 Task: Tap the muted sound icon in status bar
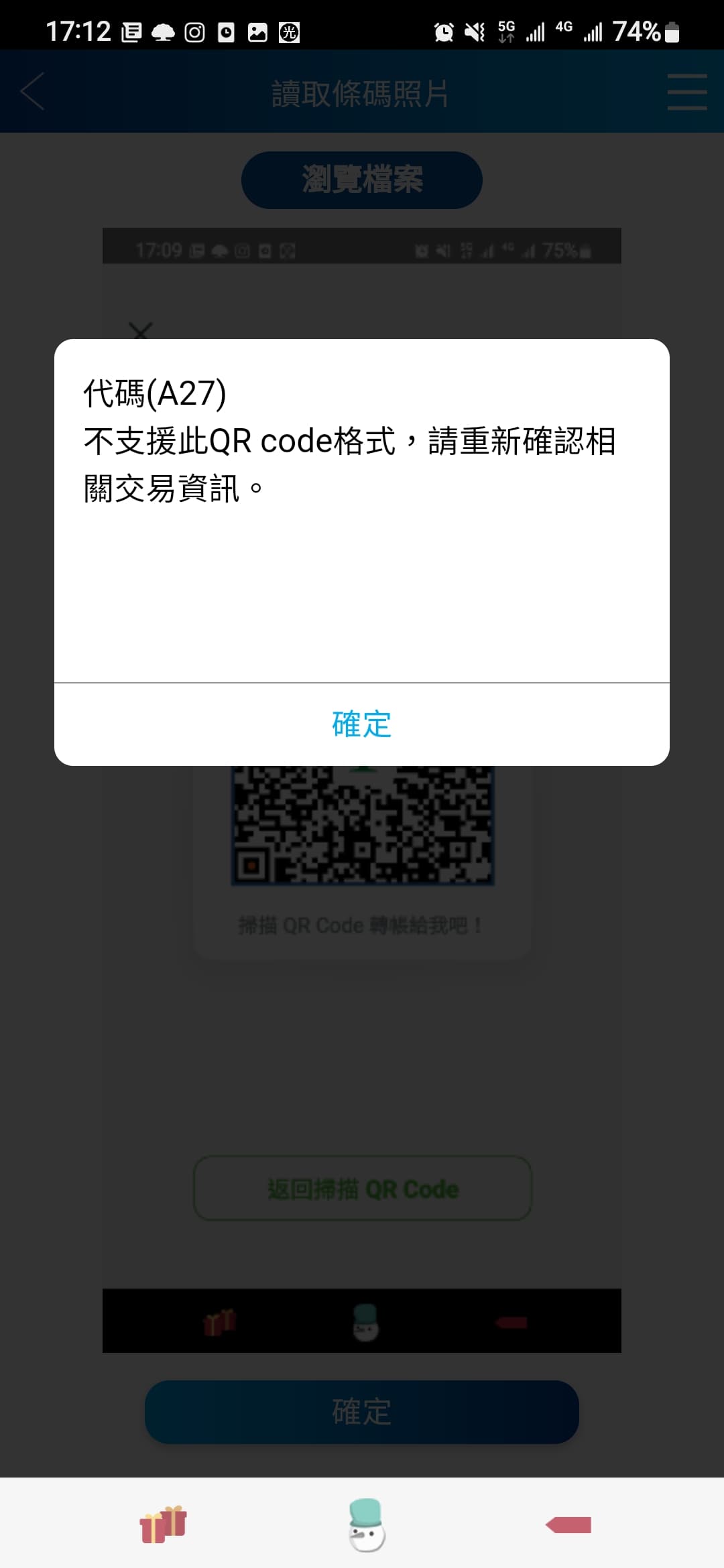coord(474,31)
